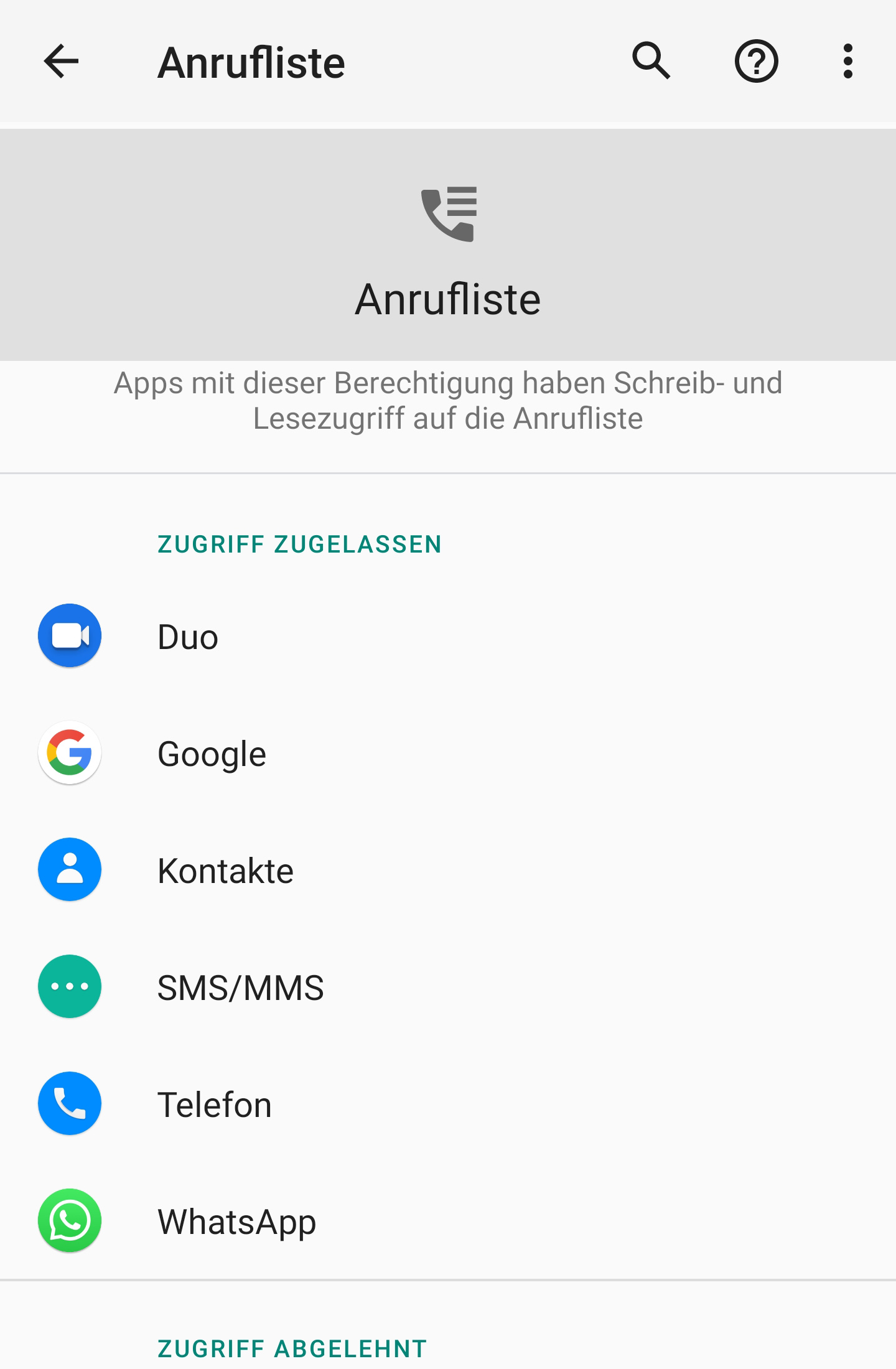This screenshot has height=1369, width=896.
Task: Open the Telefon app icon
Action: [x=69, y=1103]
